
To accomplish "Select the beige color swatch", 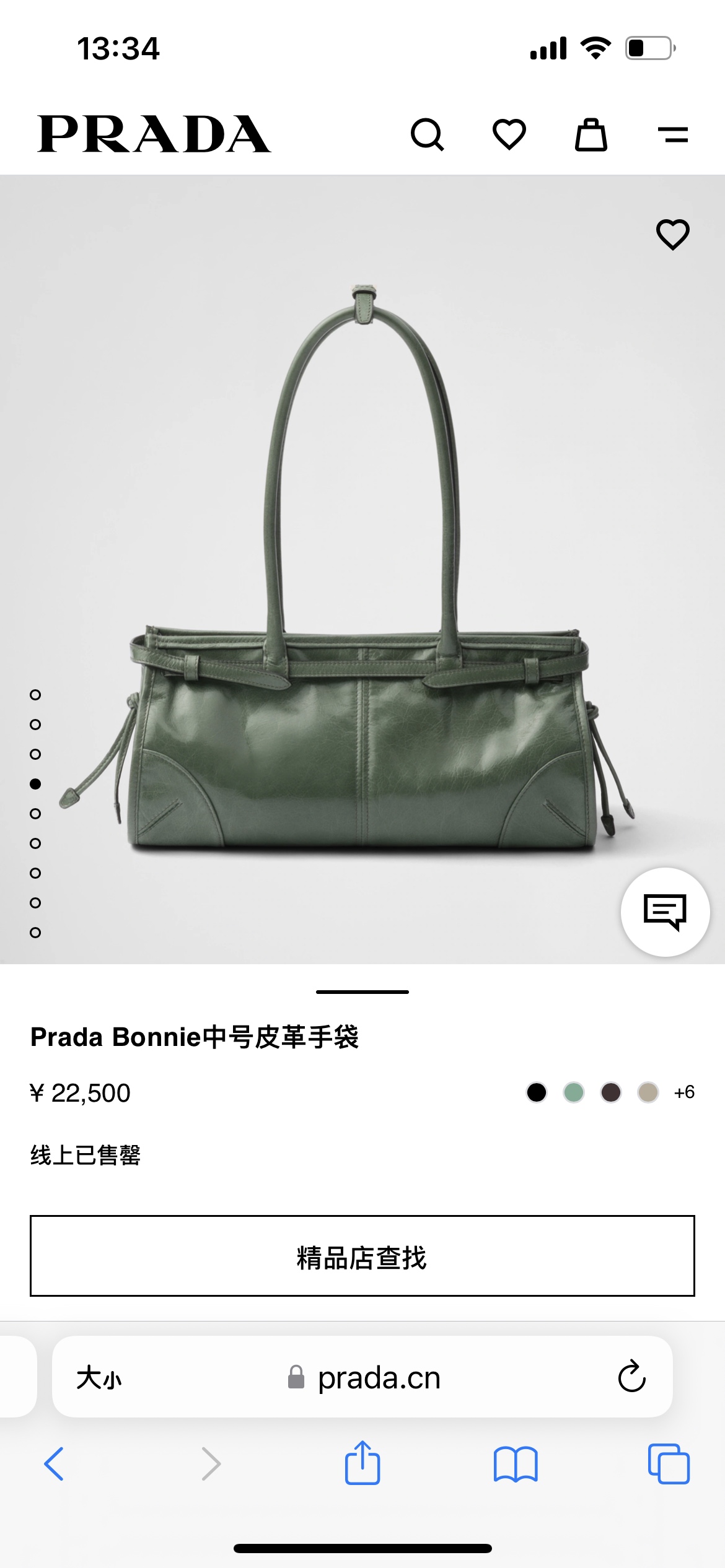I will [x=648, y=1092].
